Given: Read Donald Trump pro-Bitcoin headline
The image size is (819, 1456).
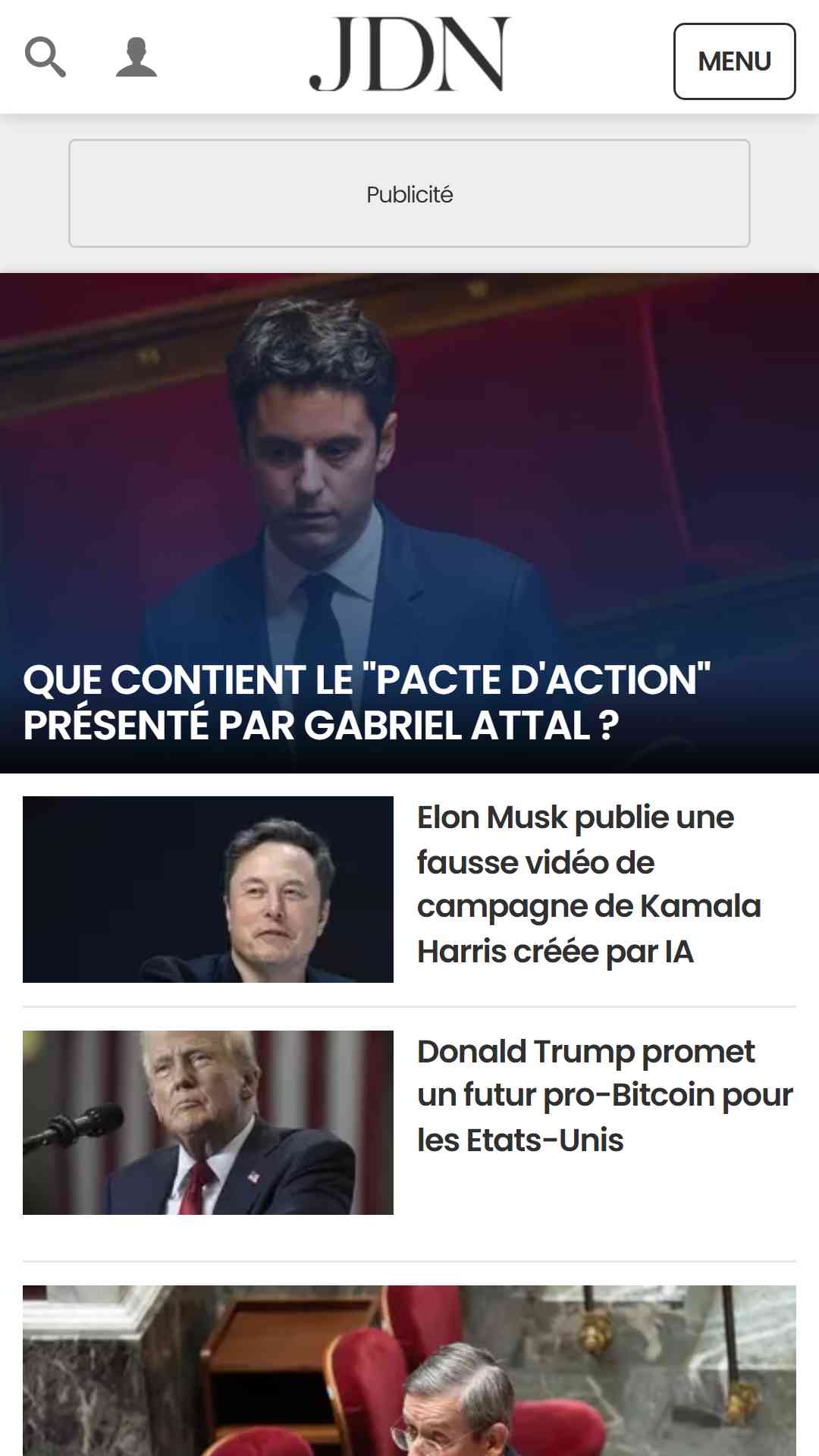Looking at the screenshot, I should tap(605, 1096).
